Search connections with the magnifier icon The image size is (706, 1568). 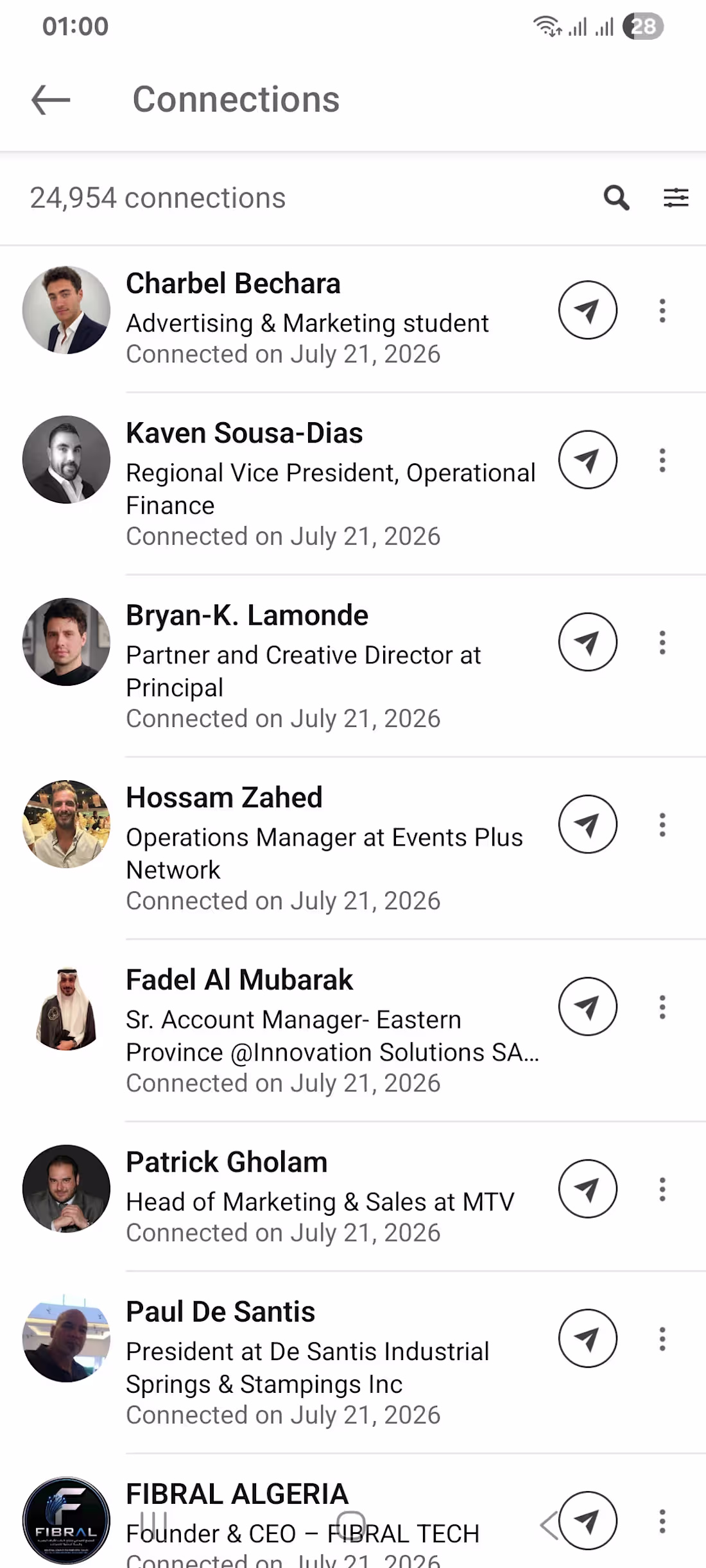[x=616, y=198]
